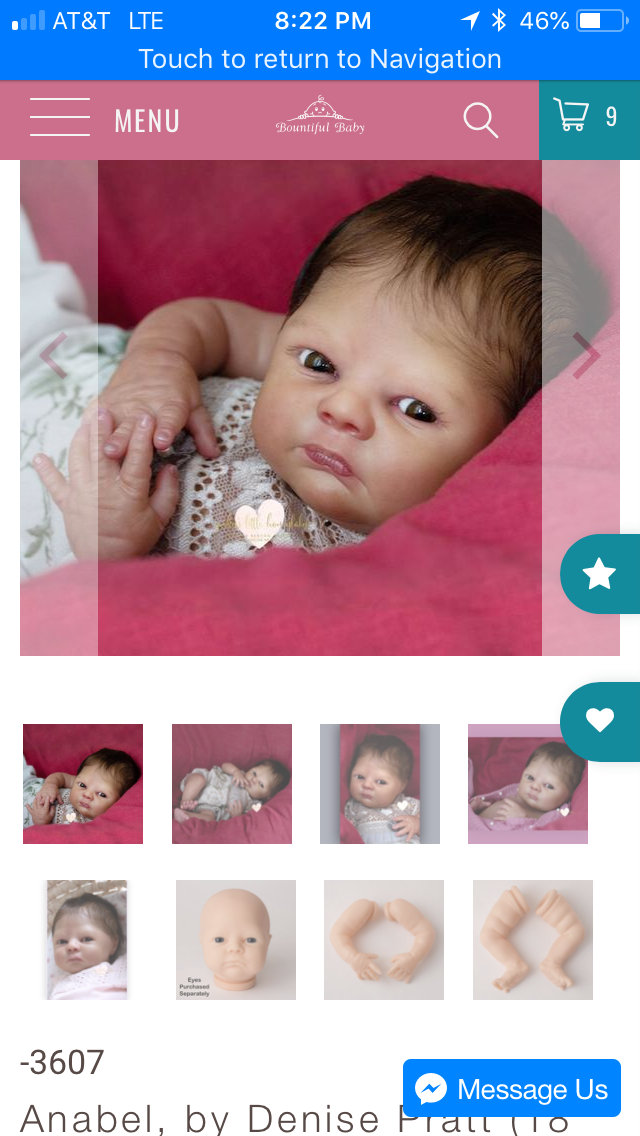Screen dimensions: 640x1136
Task: Select the thumbnail with pink border
Action: 528,784
